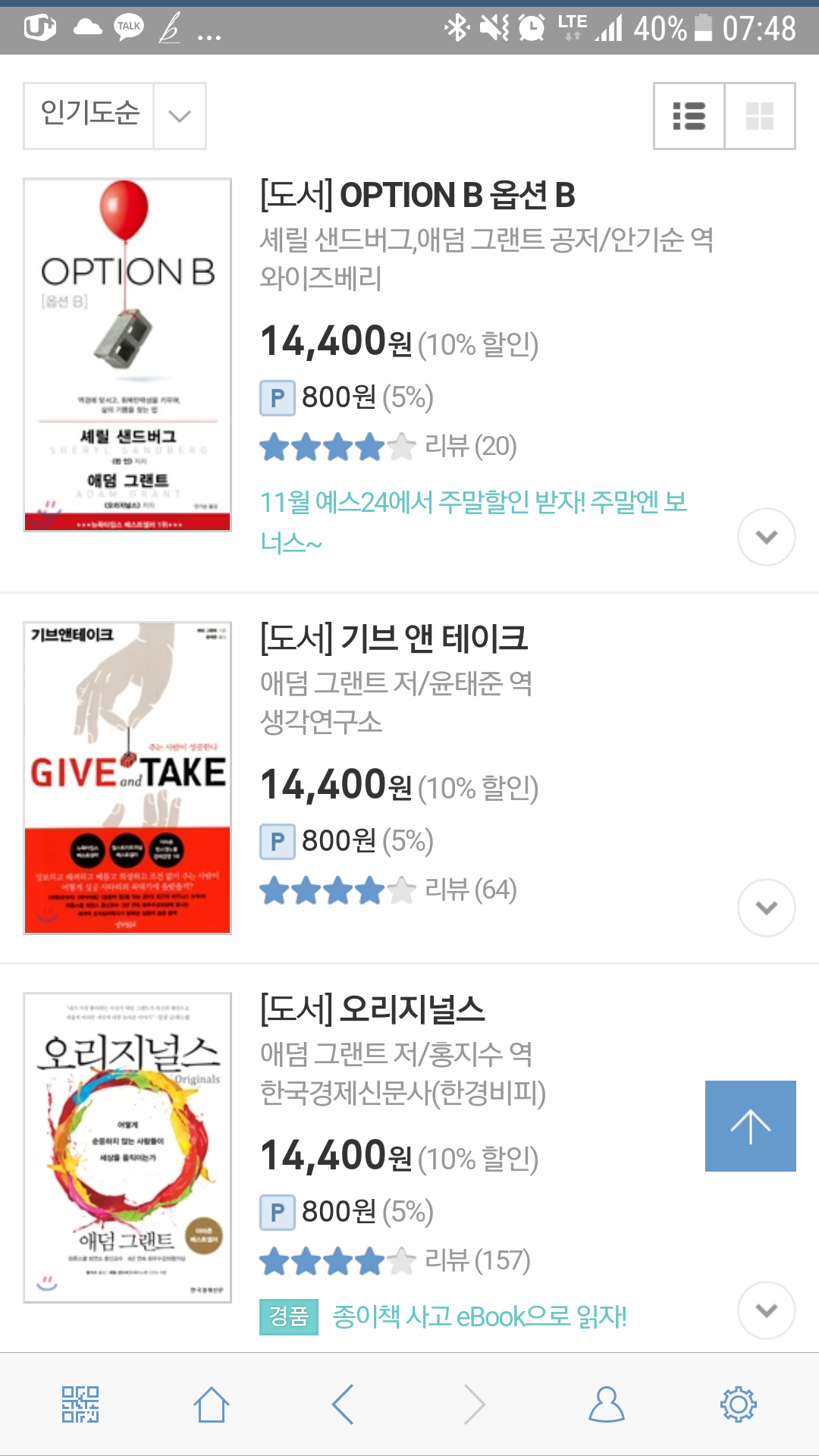Open my account profile
819x1456 pixels.
point(607,1404)
